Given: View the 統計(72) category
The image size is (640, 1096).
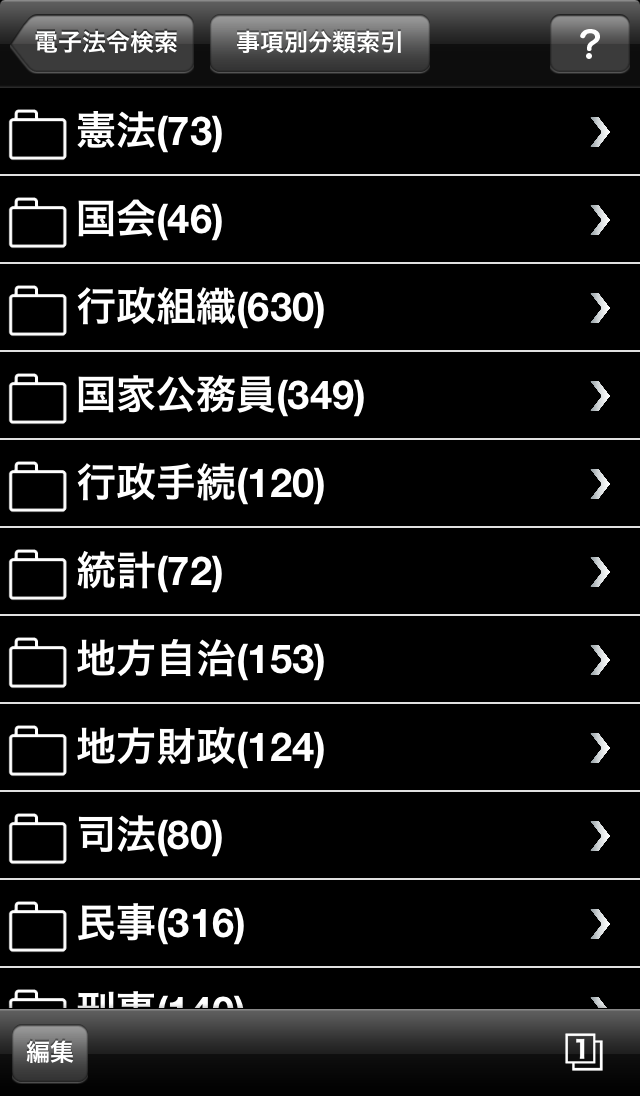Looking at the screenshot, I should (x=320, y=572).
